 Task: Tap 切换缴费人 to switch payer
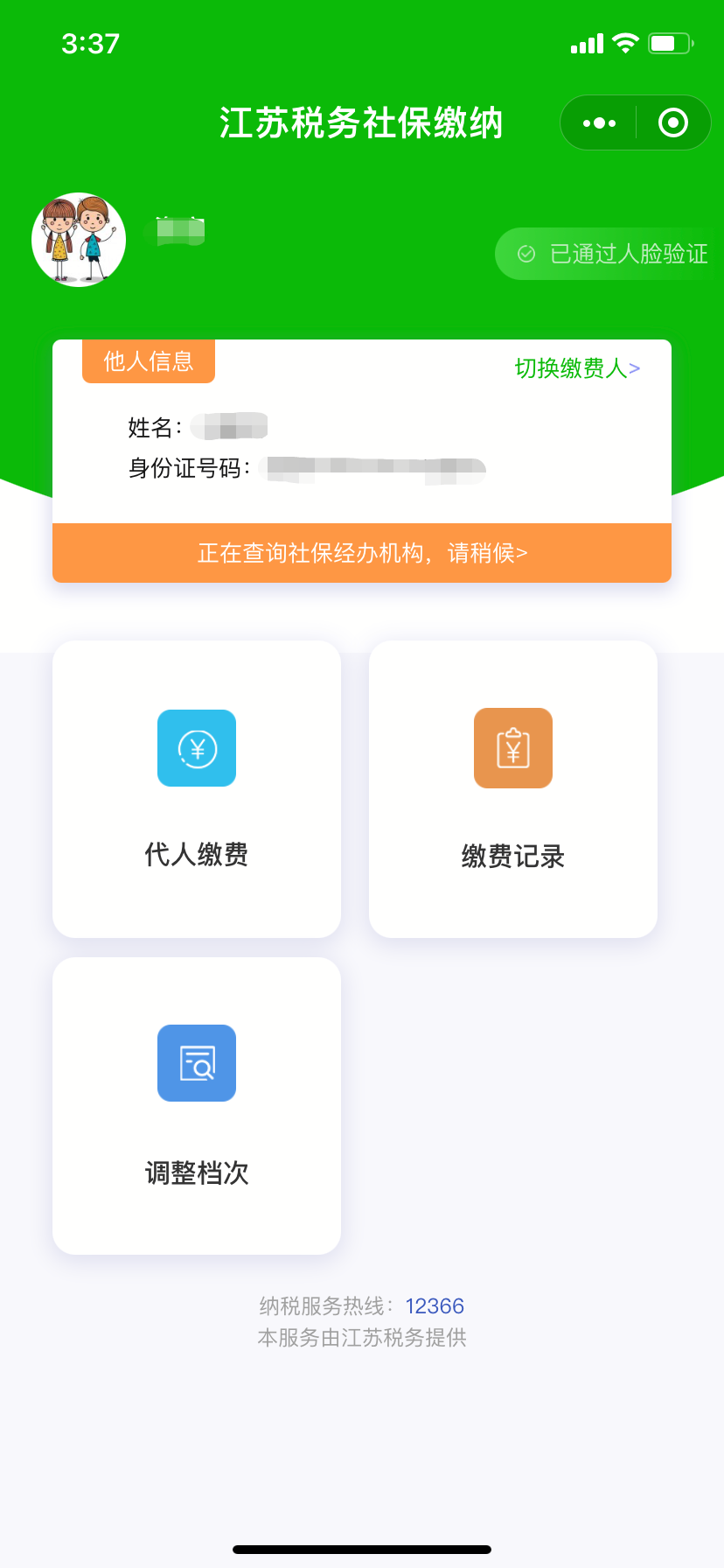pyautogui.click(x=577, y=368)
